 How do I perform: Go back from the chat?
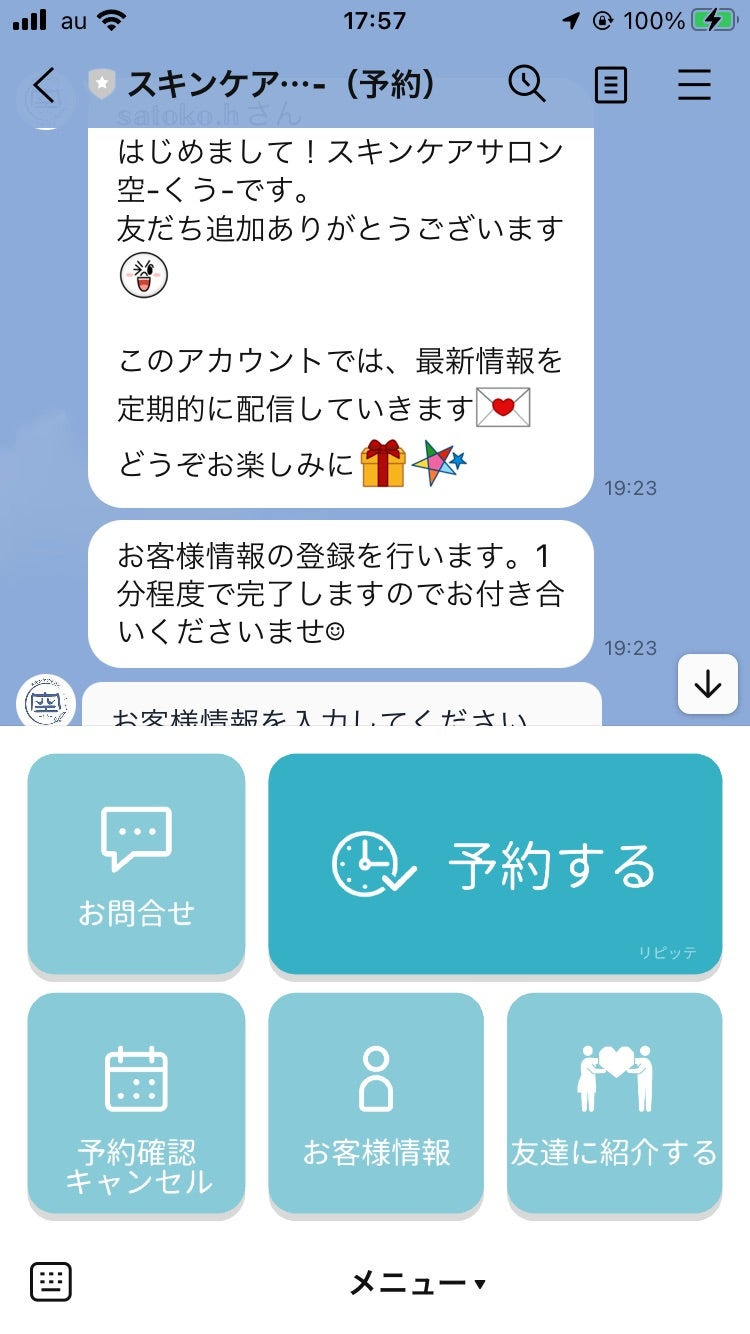point(44,86)
